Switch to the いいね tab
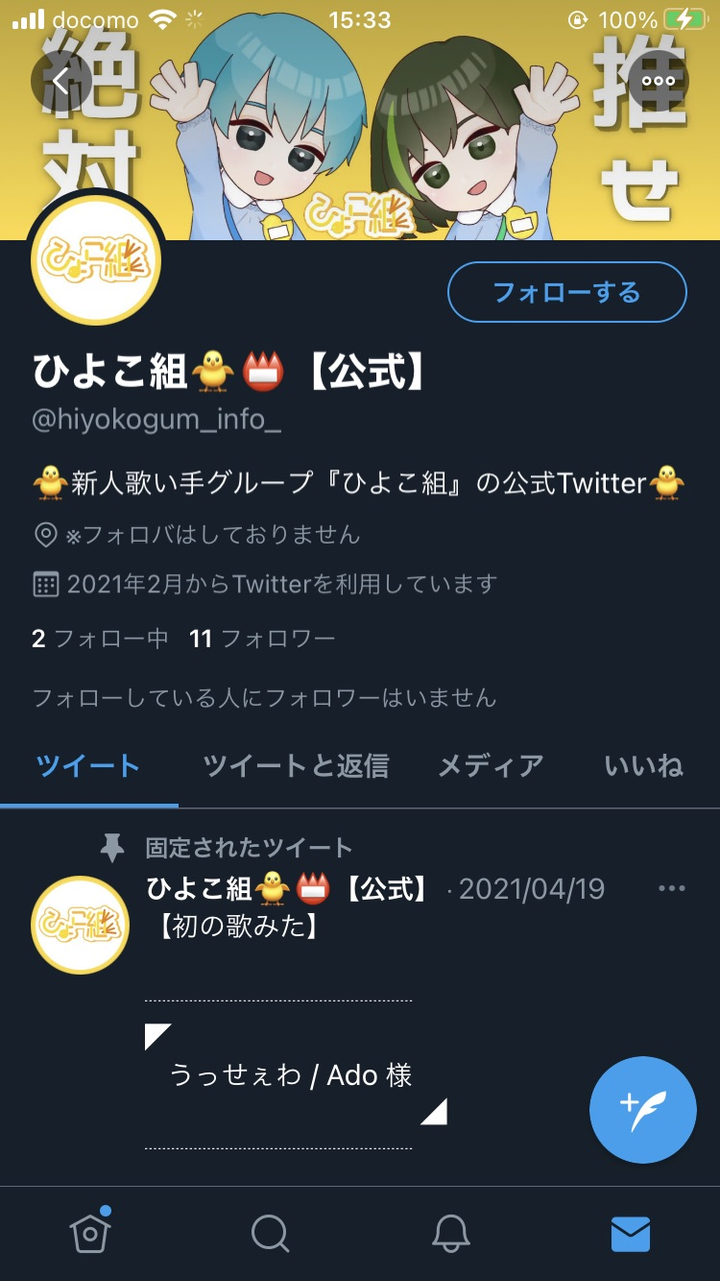 tap(643, 767)
